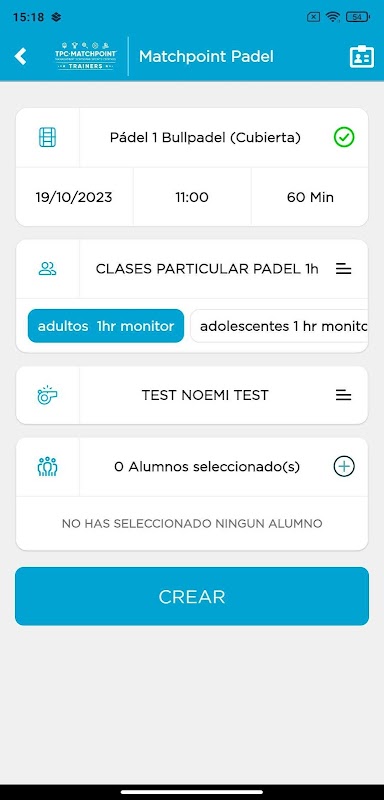
Task: Open trainer list for TEST NOEMI TEST
Action: (x=343, y=395)
